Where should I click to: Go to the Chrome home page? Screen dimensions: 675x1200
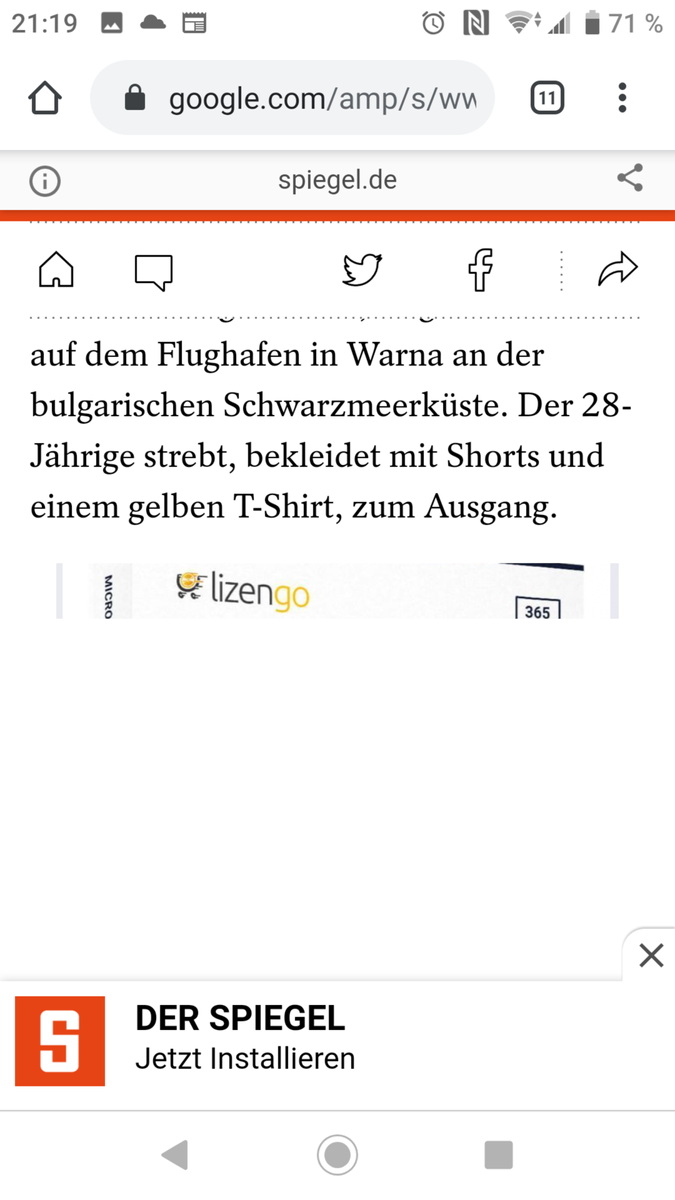(45, 98)
